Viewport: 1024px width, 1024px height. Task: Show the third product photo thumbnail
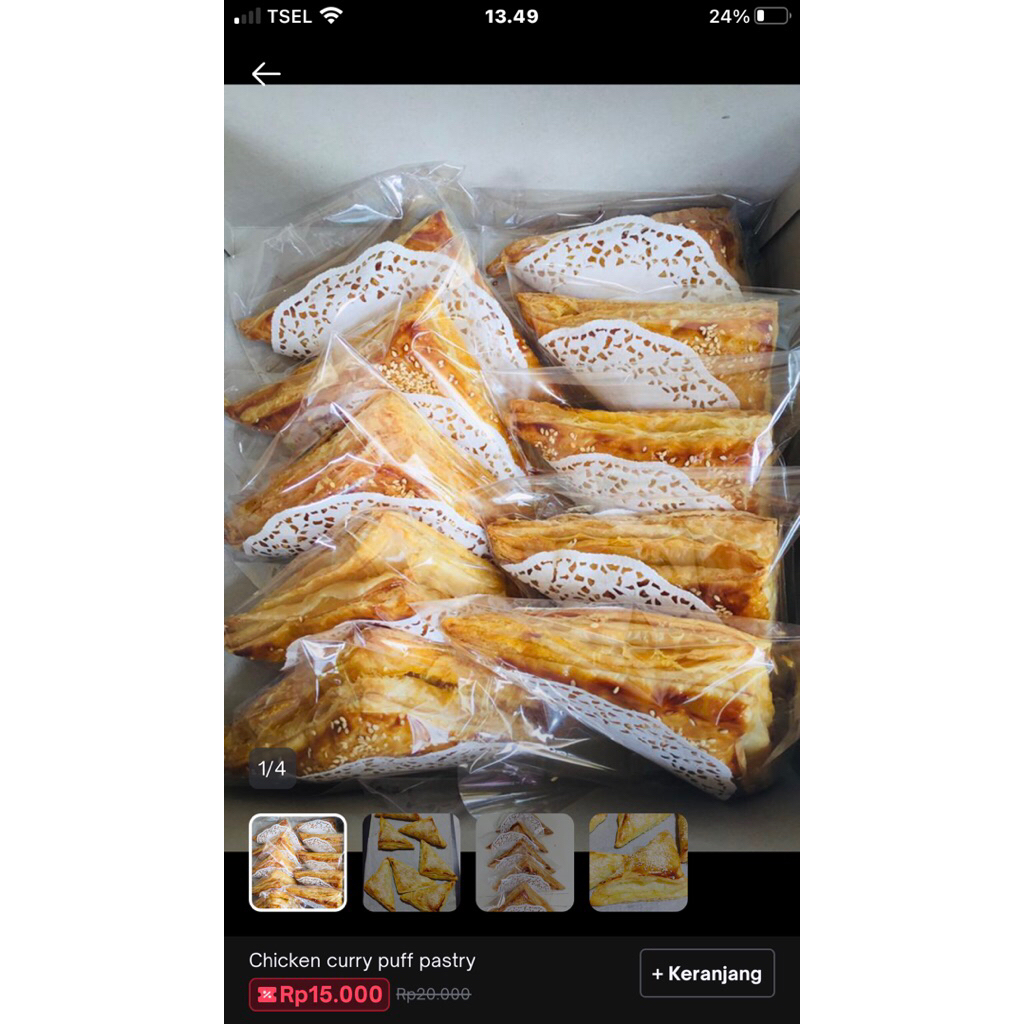click(525, 862)
